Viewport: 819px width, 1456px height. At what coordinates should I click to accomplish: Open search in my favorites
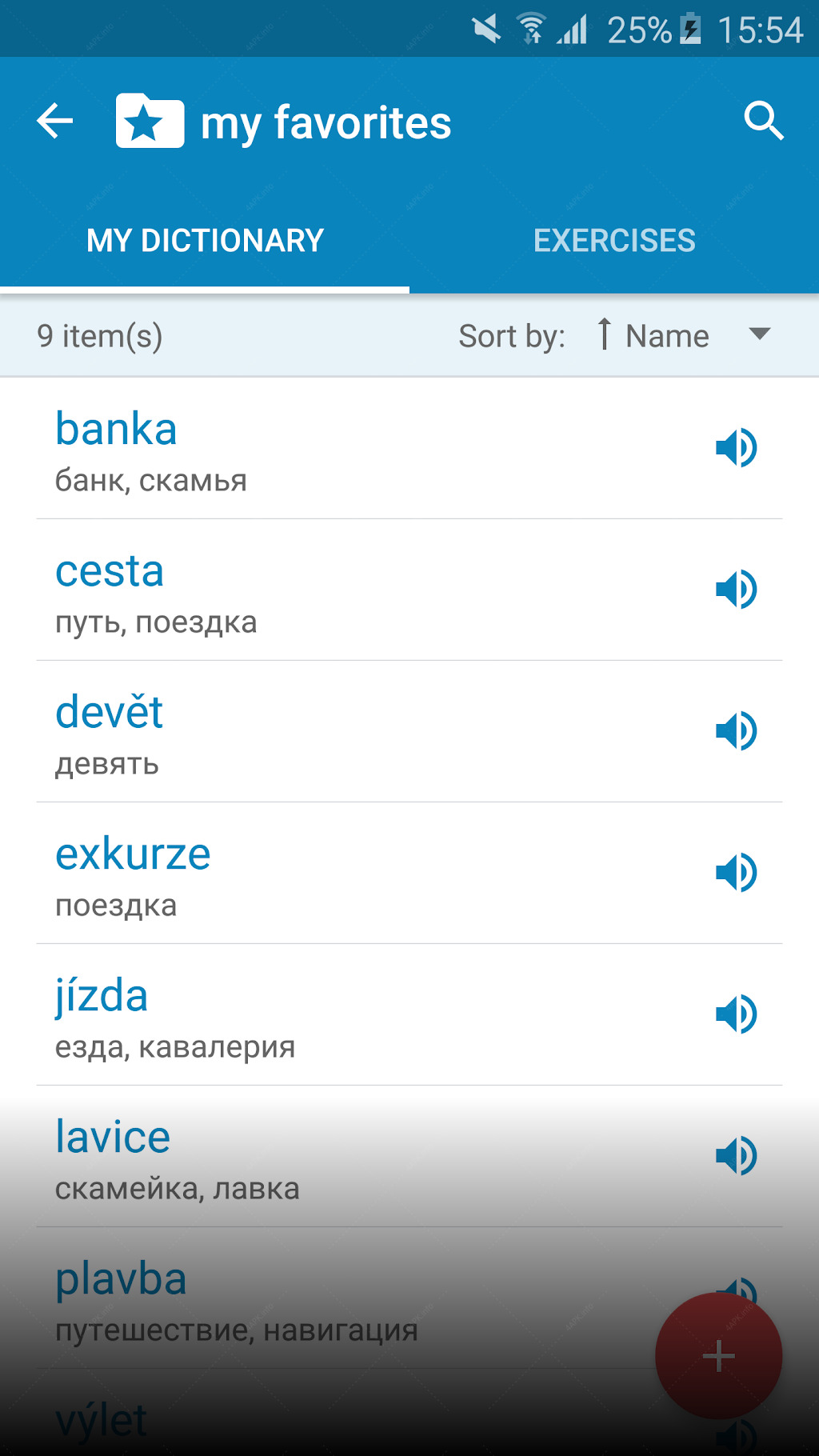764,122
